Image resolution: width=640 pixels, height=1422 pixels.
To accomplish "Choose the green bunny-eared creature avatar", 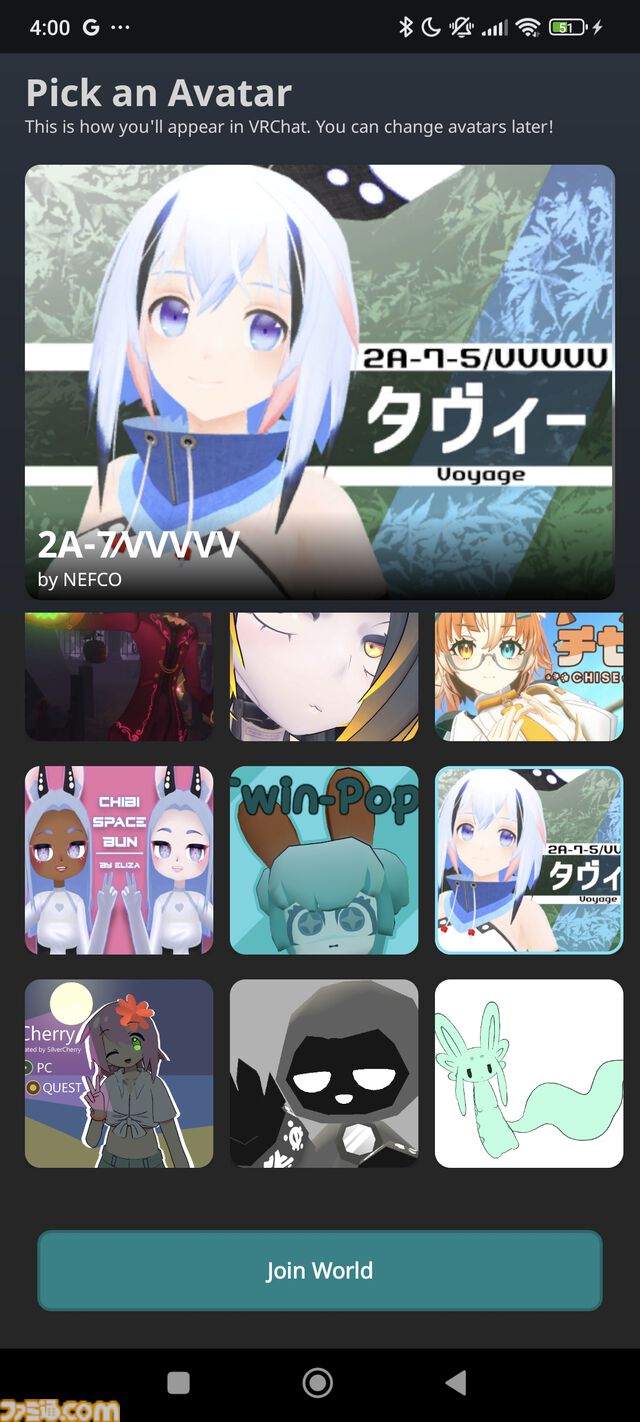I will [529, 1073].
